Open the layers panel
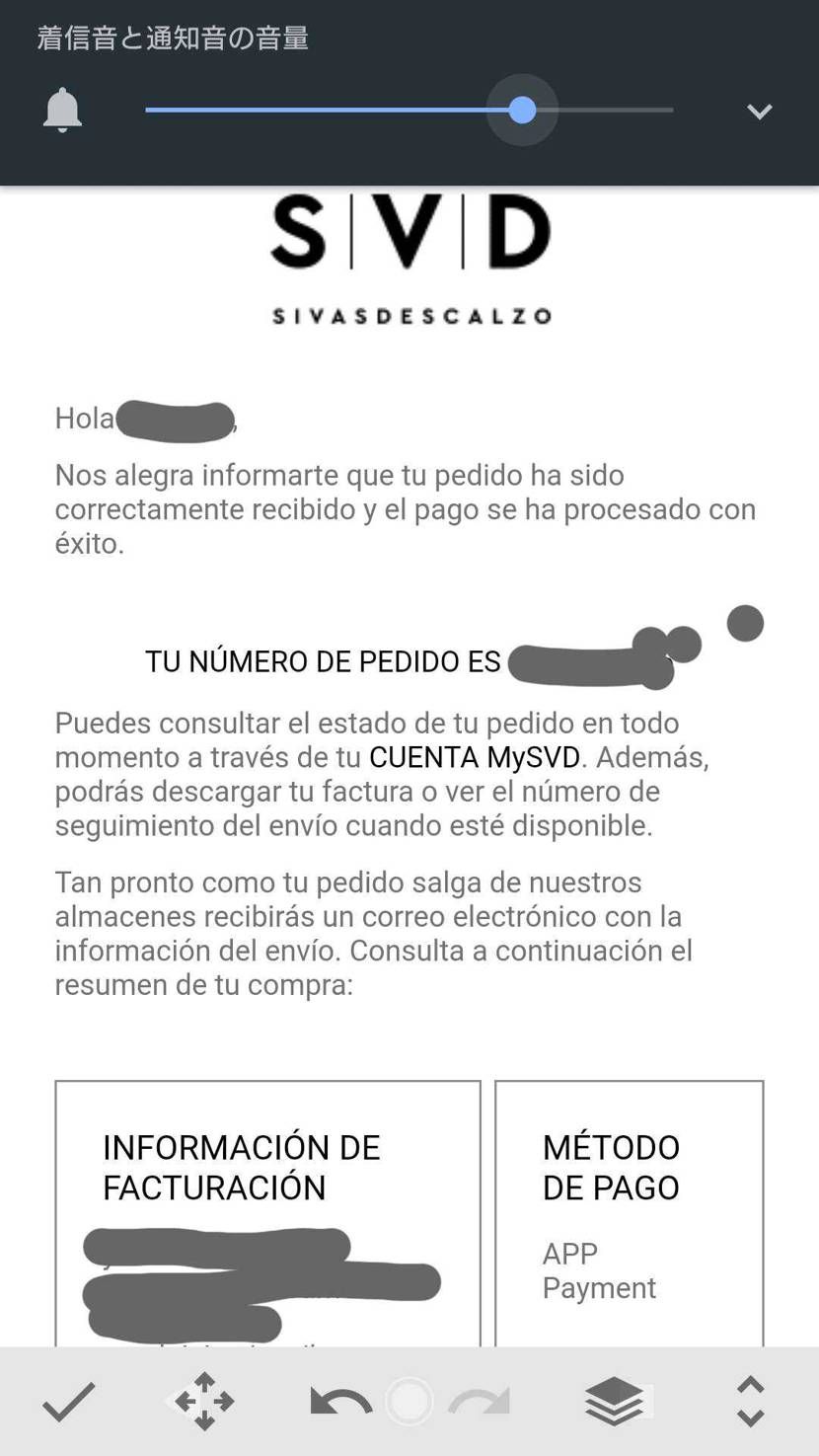Viewport: 819px width, 1456px height. (x=614, y=1401)
